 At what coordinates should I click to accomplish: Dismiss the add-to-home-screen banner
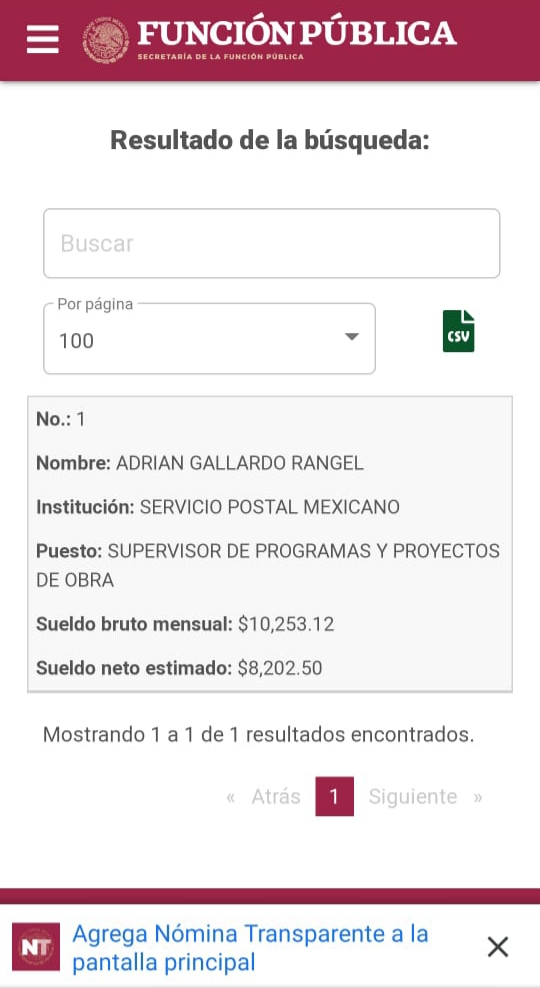pyautogui.click(x=498, y=946)
